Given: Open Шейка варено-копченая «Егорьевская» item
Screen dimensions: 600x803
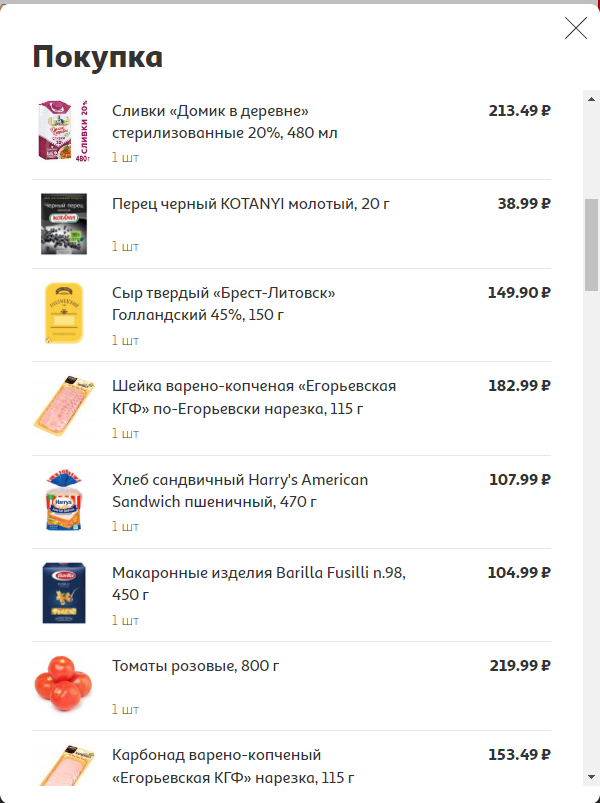Looking at the screenshot, I should tap(237, 396).
